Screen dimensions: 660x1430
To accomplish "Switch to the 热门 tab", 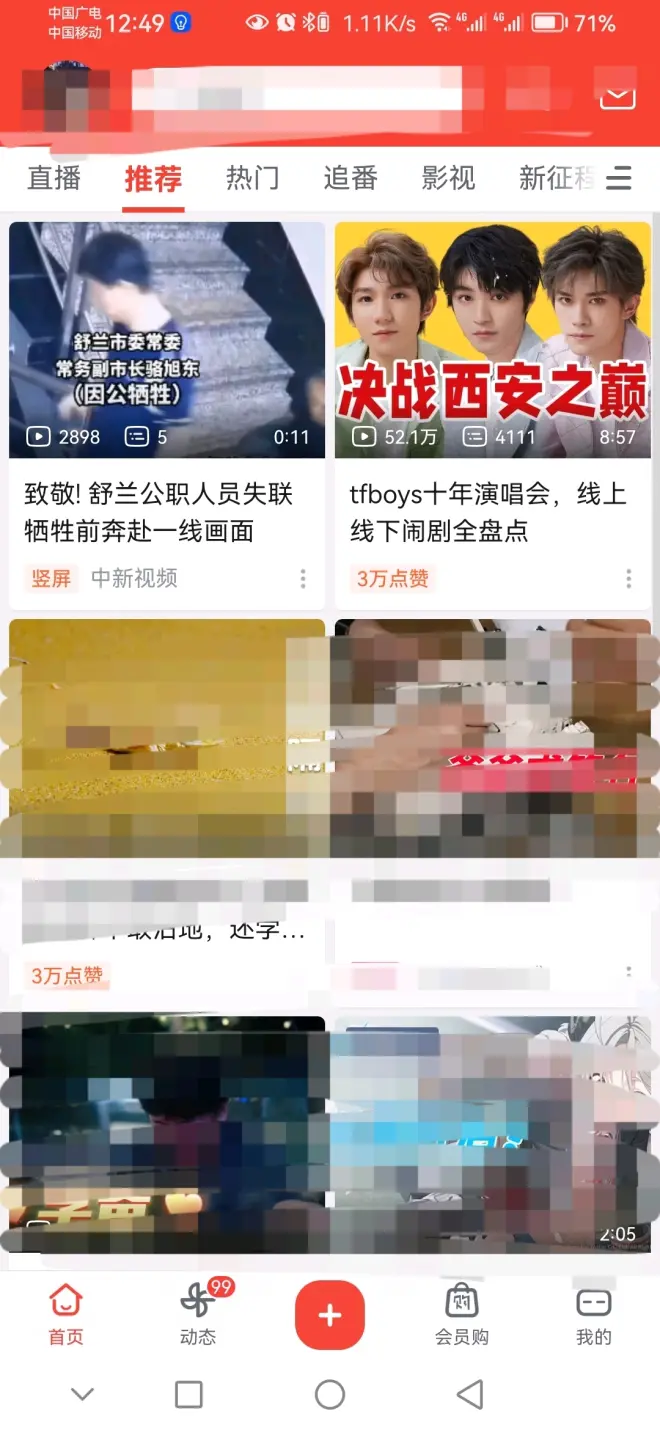I will (x=252, y=179).
